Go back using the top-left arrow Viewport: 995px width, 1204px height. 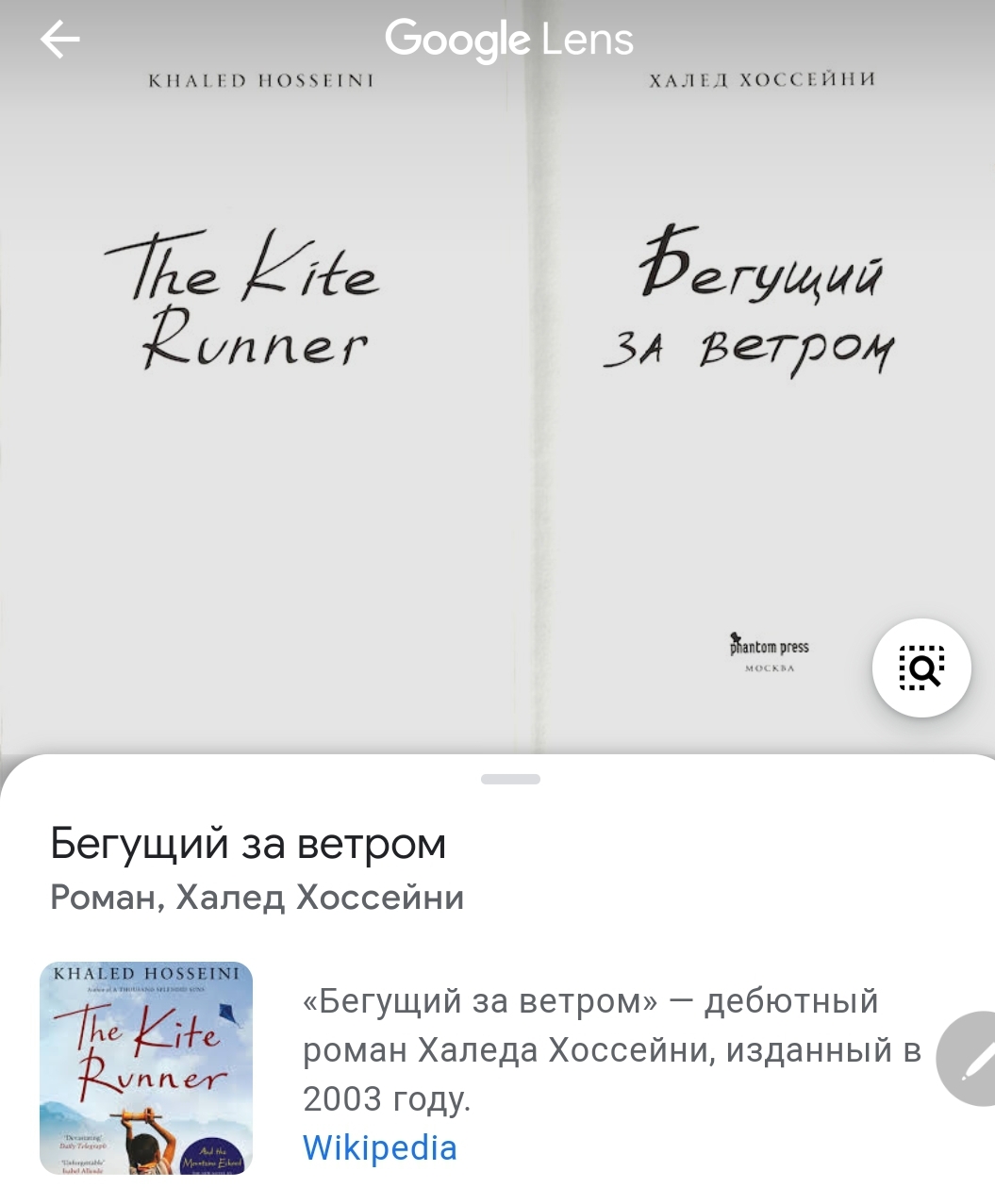(60, 40)
